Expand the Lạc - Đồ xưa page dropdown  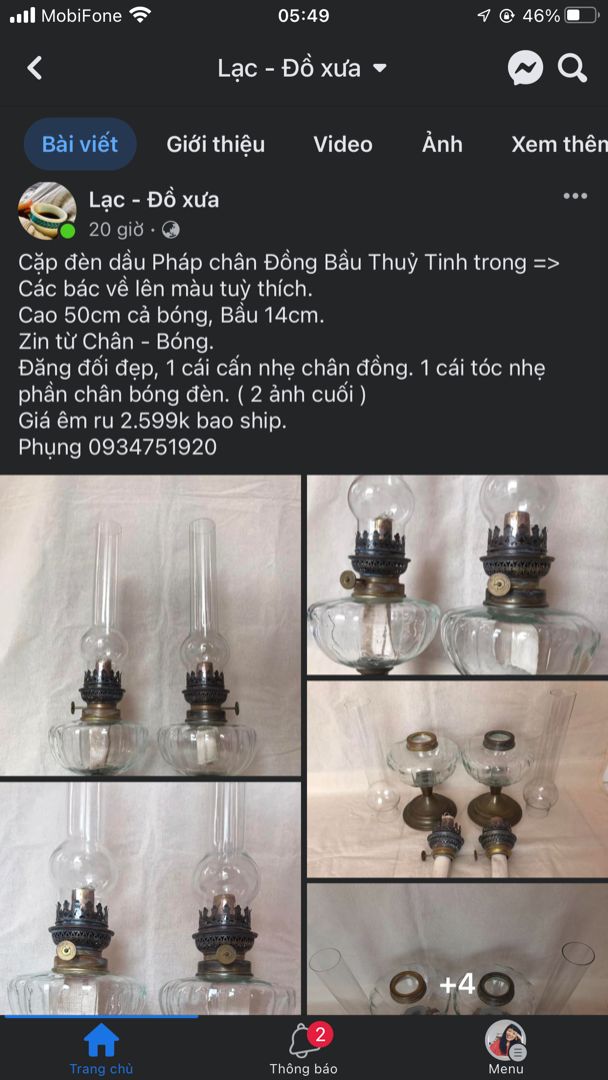pyautogui.click(x=378, y=68)
